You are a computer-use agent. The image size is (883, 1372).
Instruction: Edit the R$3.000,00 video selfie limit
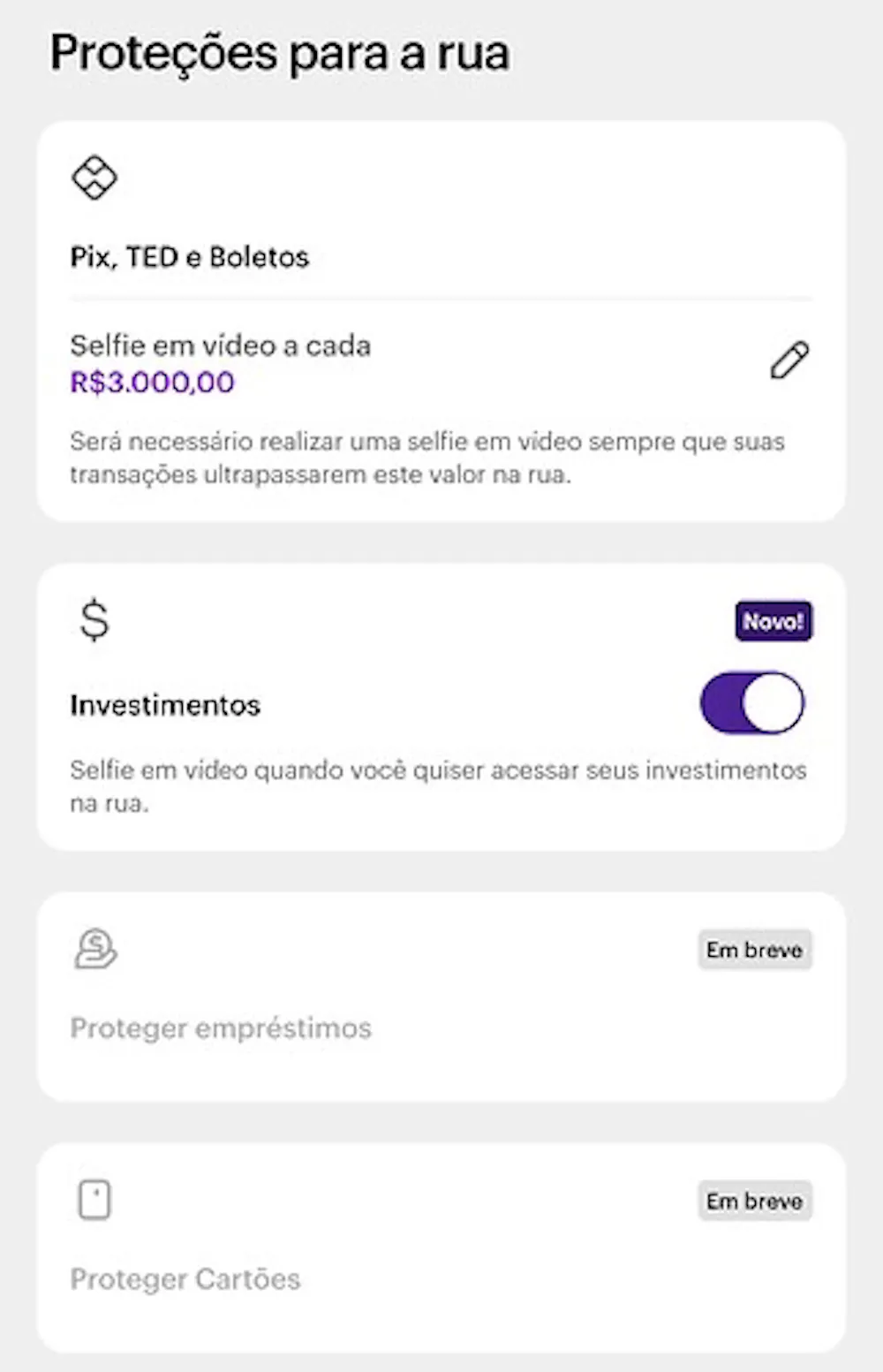point(789,360)
